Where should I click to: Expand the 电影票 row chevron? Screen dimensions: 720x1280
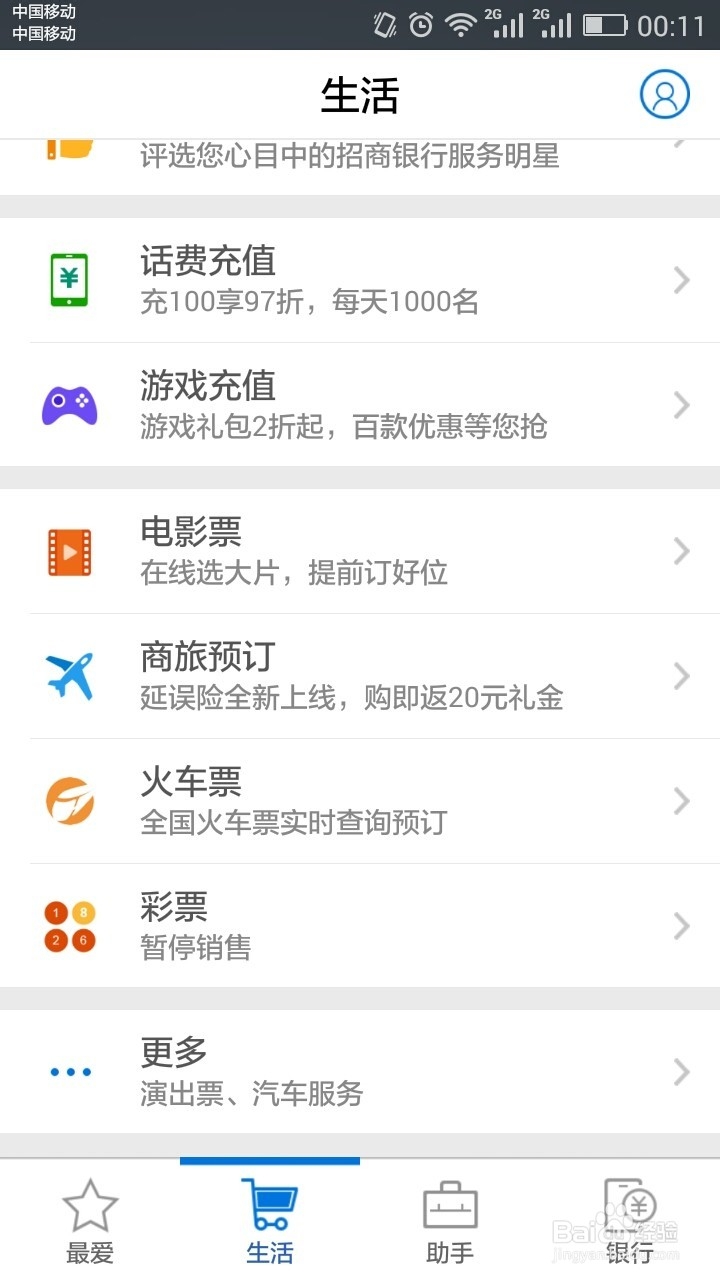(681, 550)
